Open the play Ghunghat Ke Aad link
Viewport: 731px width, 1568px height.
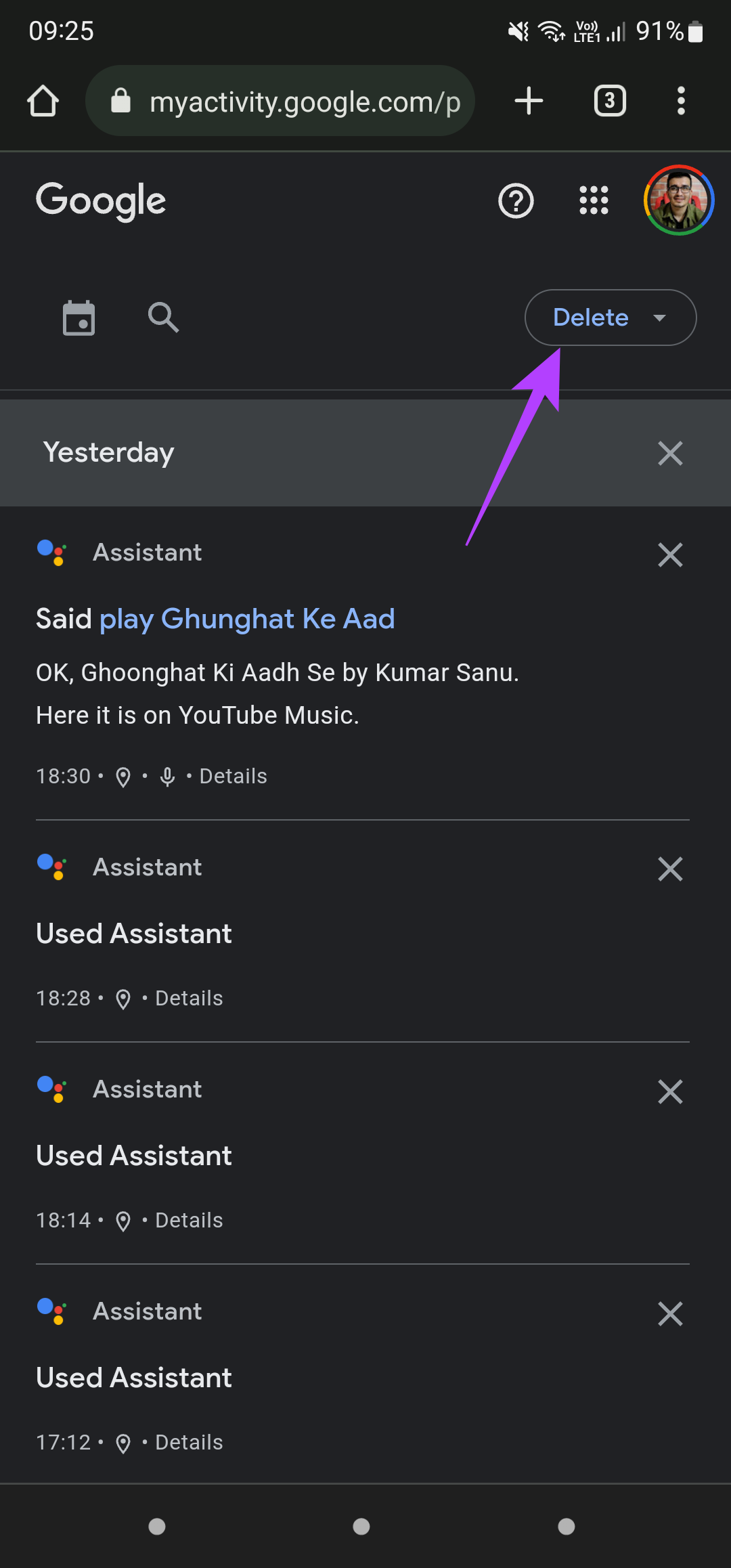pos(247,619)
